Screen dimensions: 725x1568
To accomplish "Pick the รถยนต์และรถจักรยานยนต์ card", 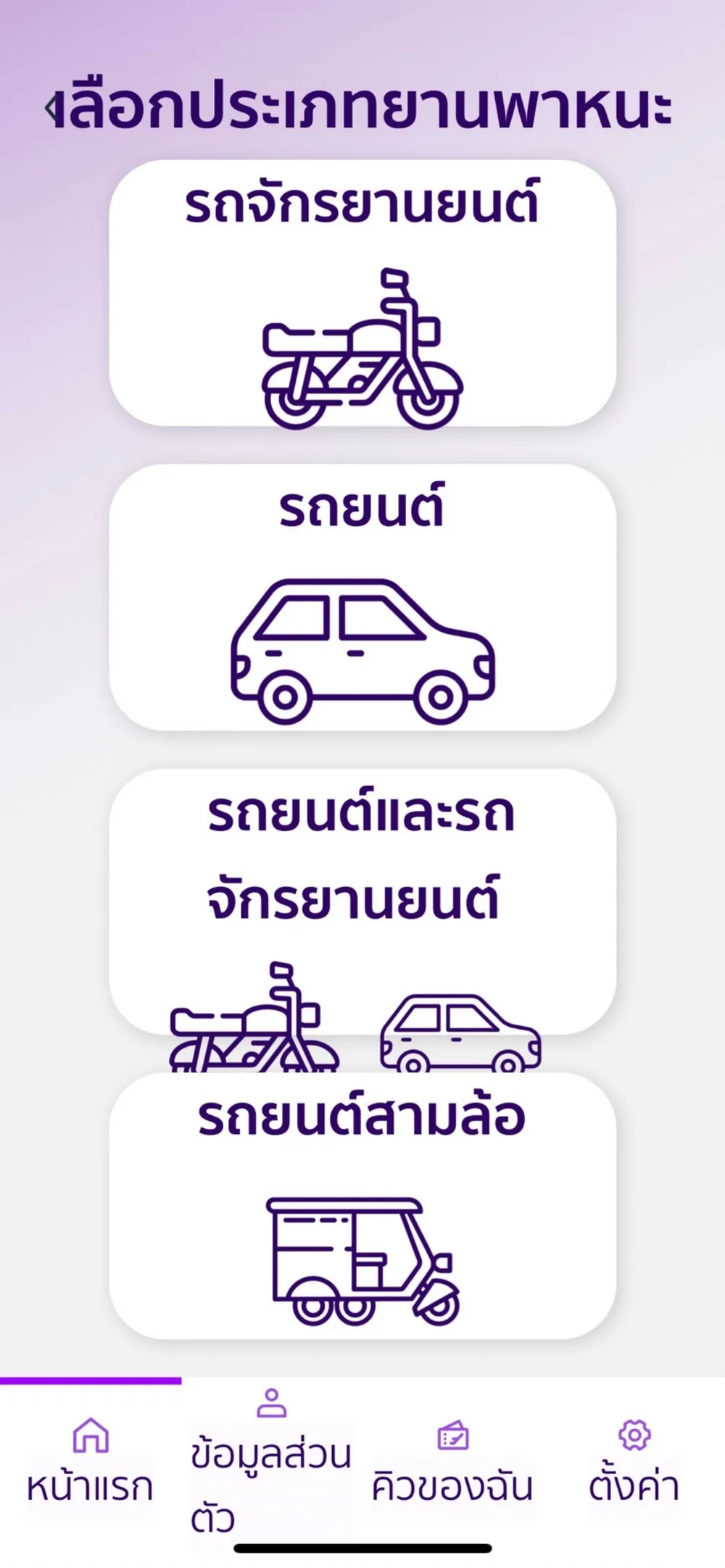I will coord(362,901).
